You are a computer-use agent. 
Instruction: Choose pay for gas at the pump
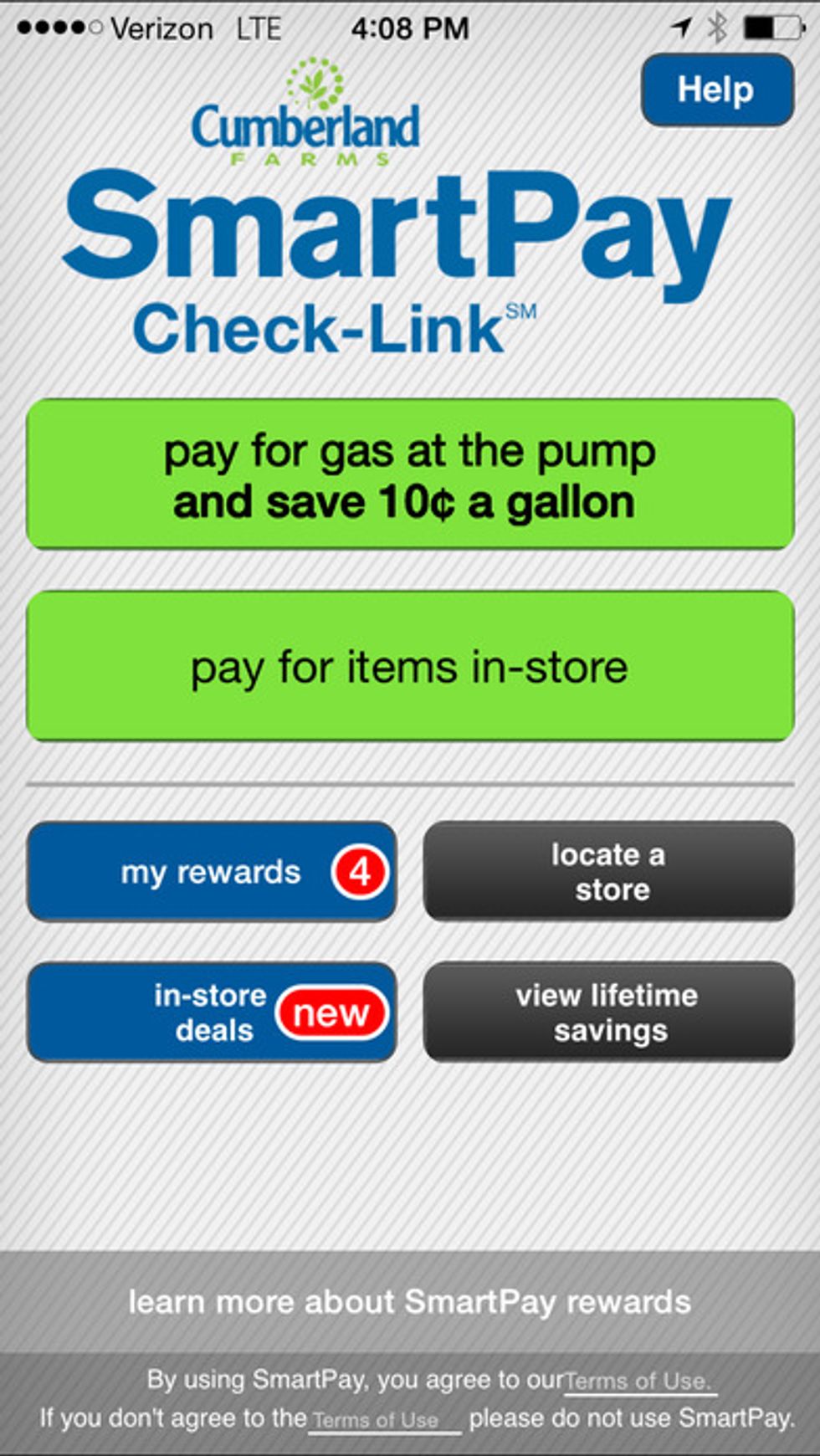[410, 474]
